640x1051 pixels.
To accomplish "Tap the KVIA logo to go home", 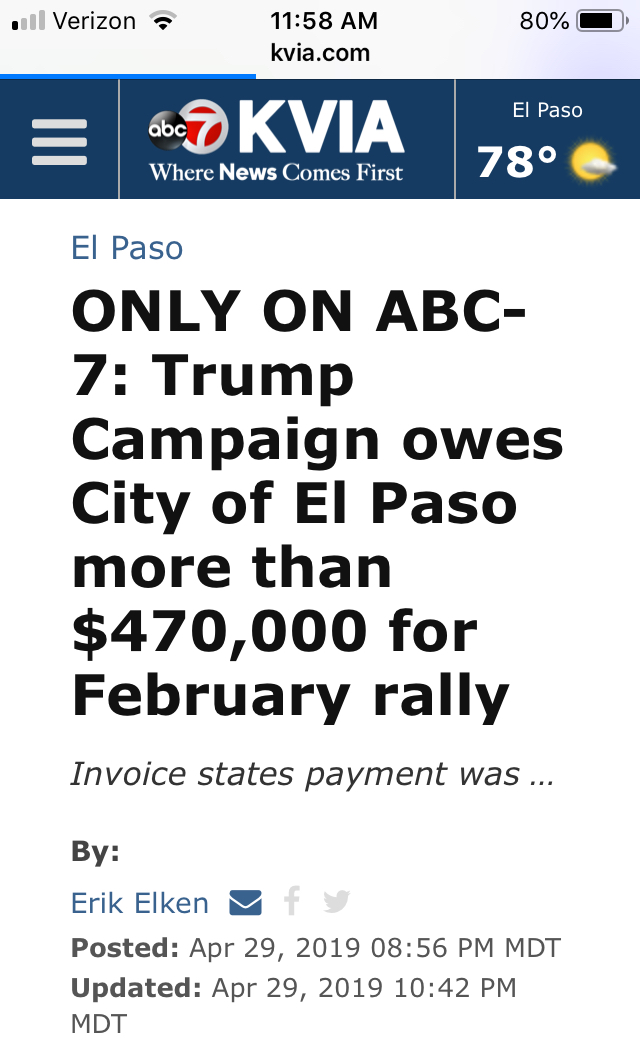I will point(276,141).
